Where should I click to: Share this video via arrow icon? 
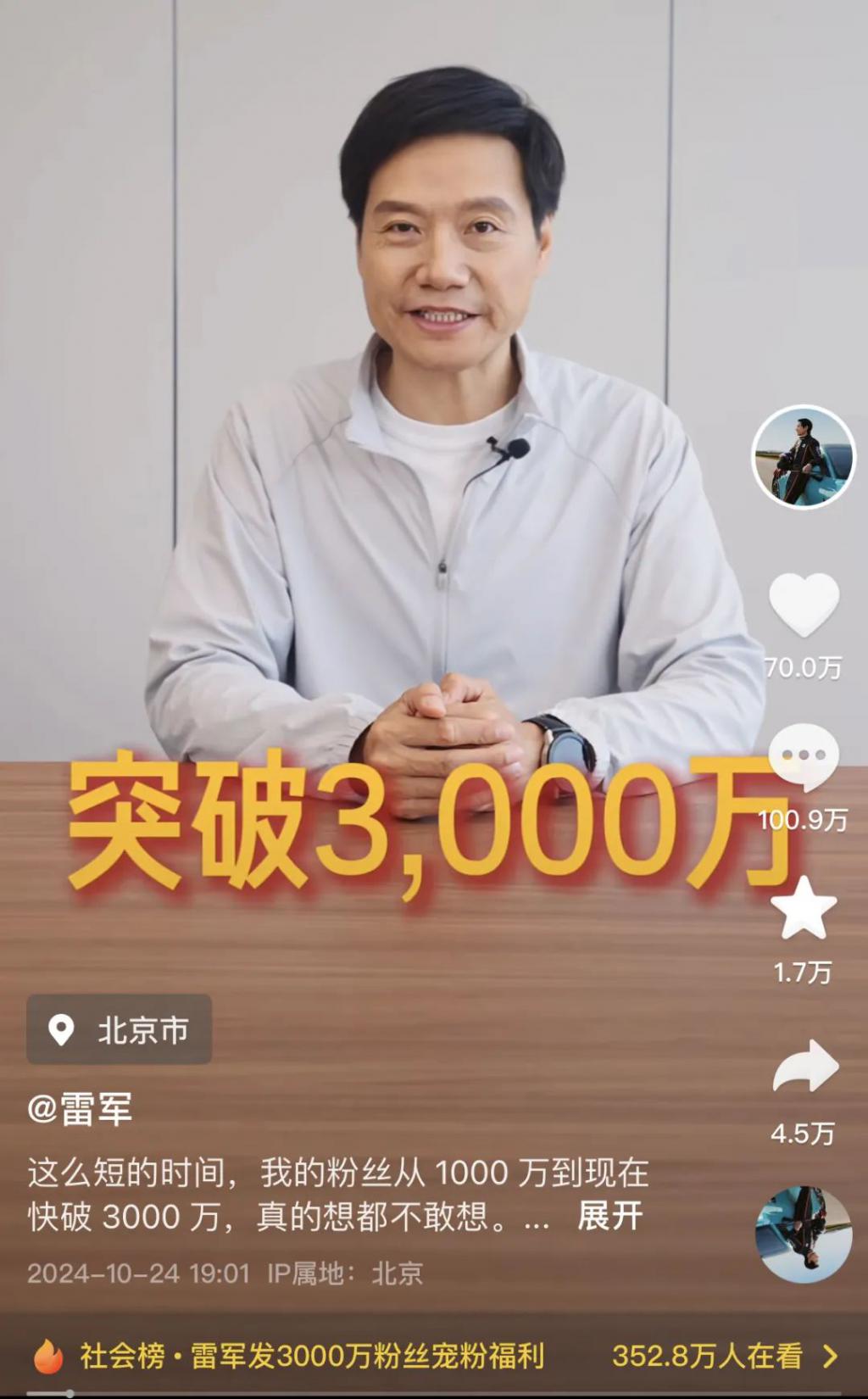click(804, 1067)
